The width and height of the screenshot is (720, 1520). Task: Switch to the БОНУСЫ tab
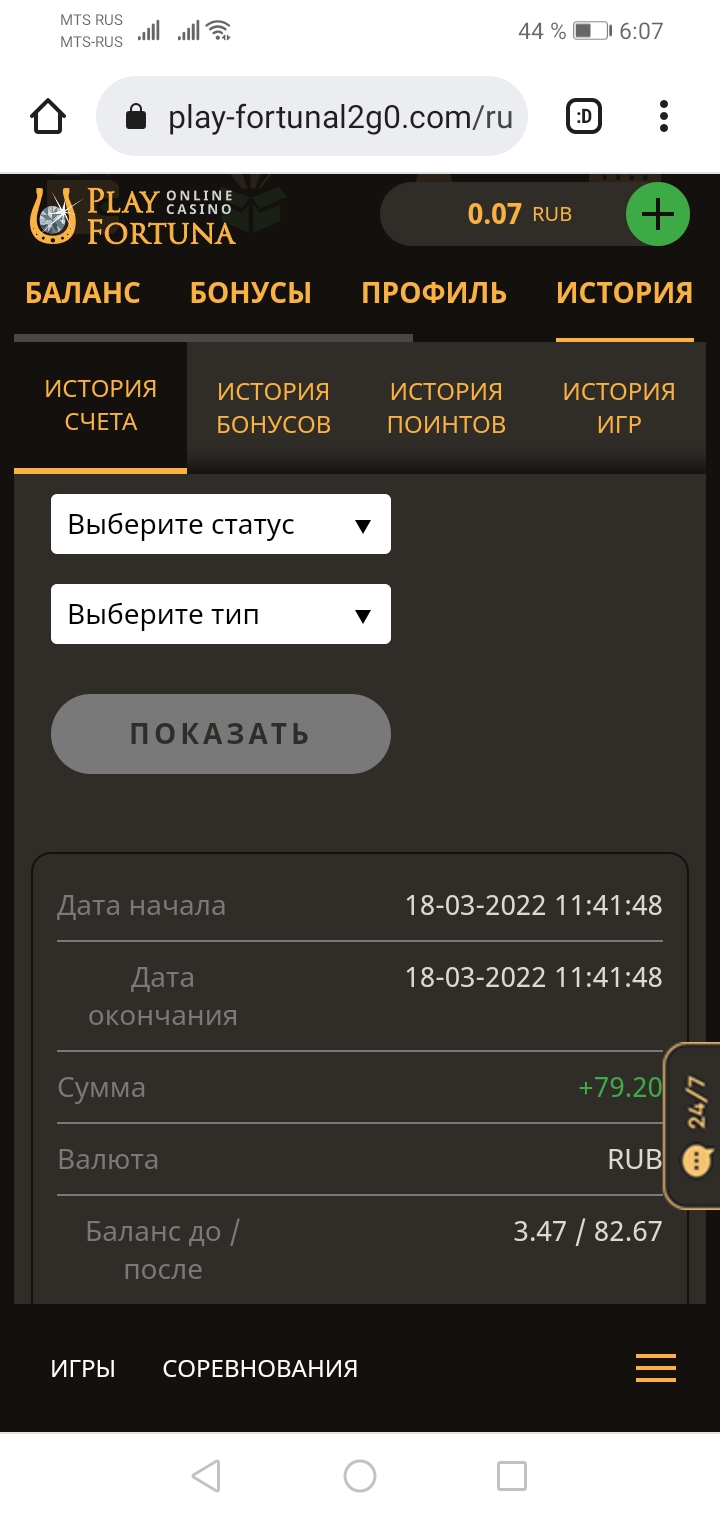(x=251, y=293)
